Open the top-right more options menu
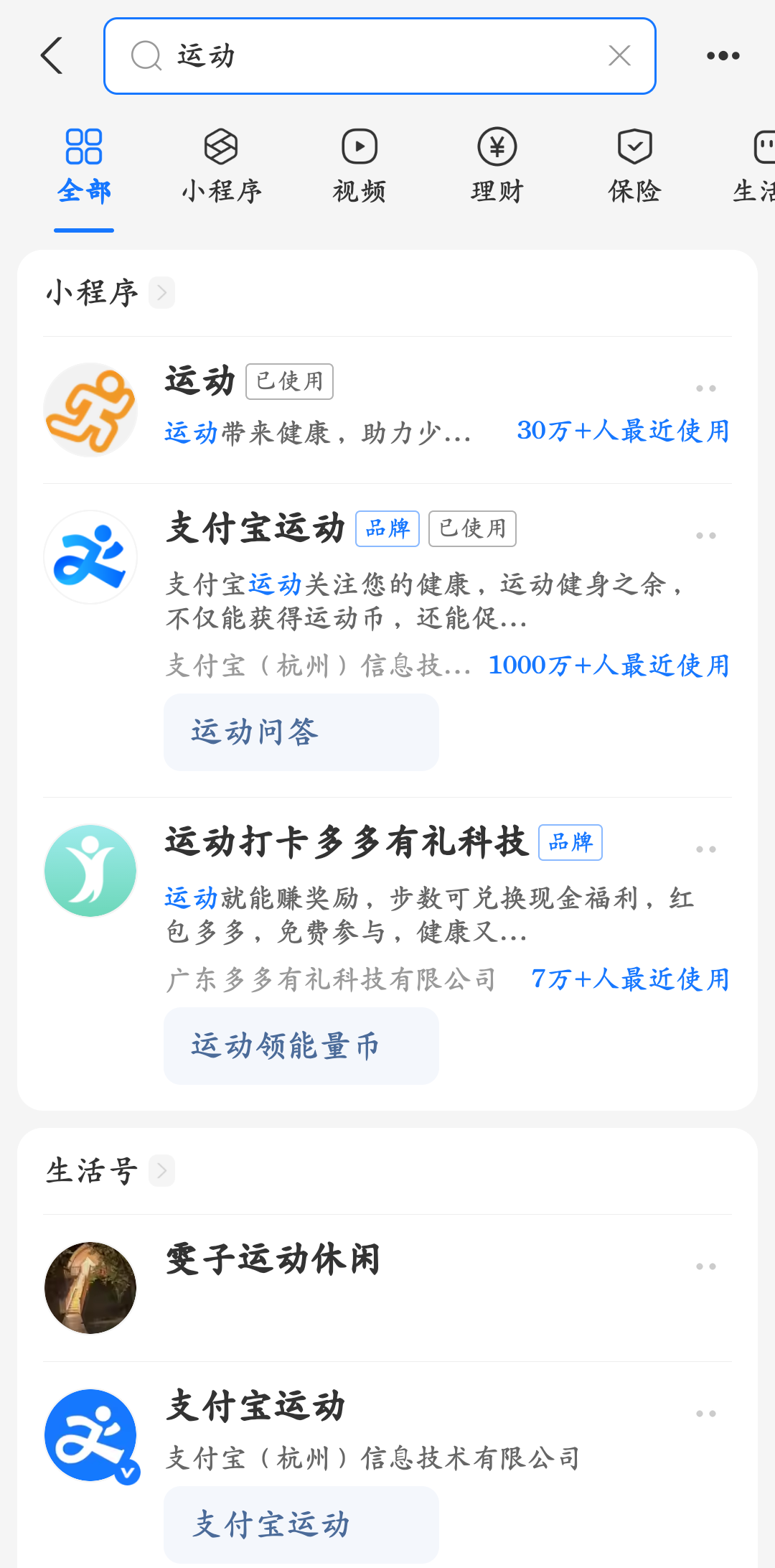The image size is (775, 1568). pyautogui.click(x=723, y=56)
